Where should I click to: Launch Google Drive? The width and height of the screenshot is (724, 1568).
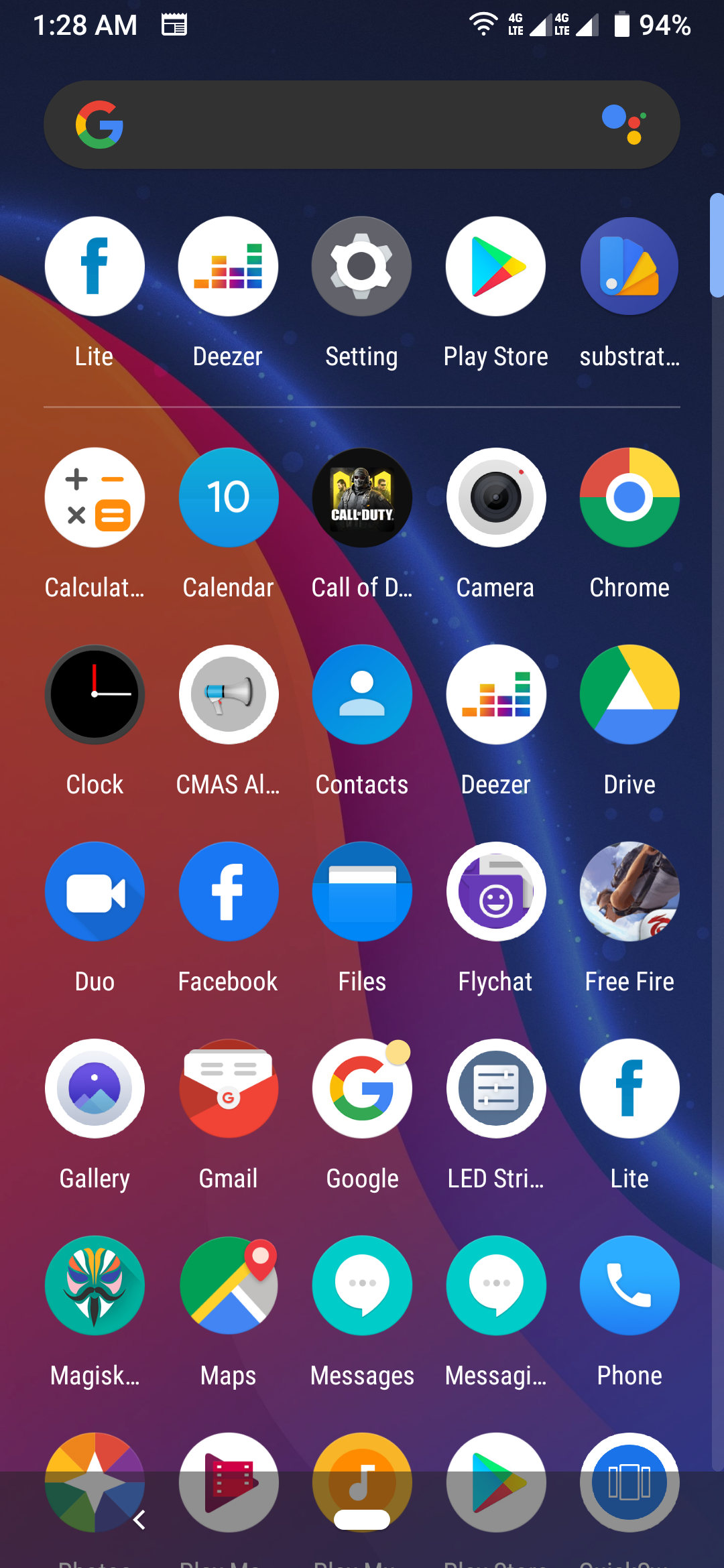point(629,695)
